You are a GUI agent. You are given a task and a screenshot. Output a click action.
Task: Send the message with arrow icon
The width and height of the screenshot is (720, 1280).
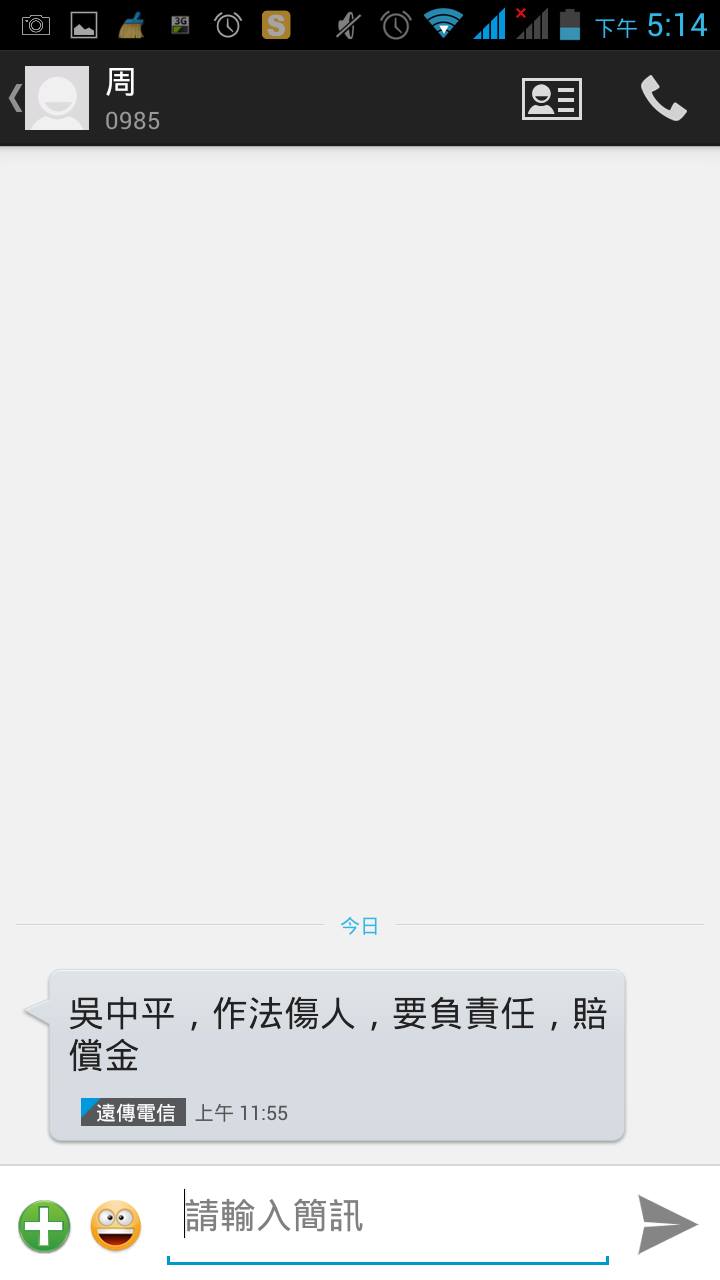(x=666, y=1224)
